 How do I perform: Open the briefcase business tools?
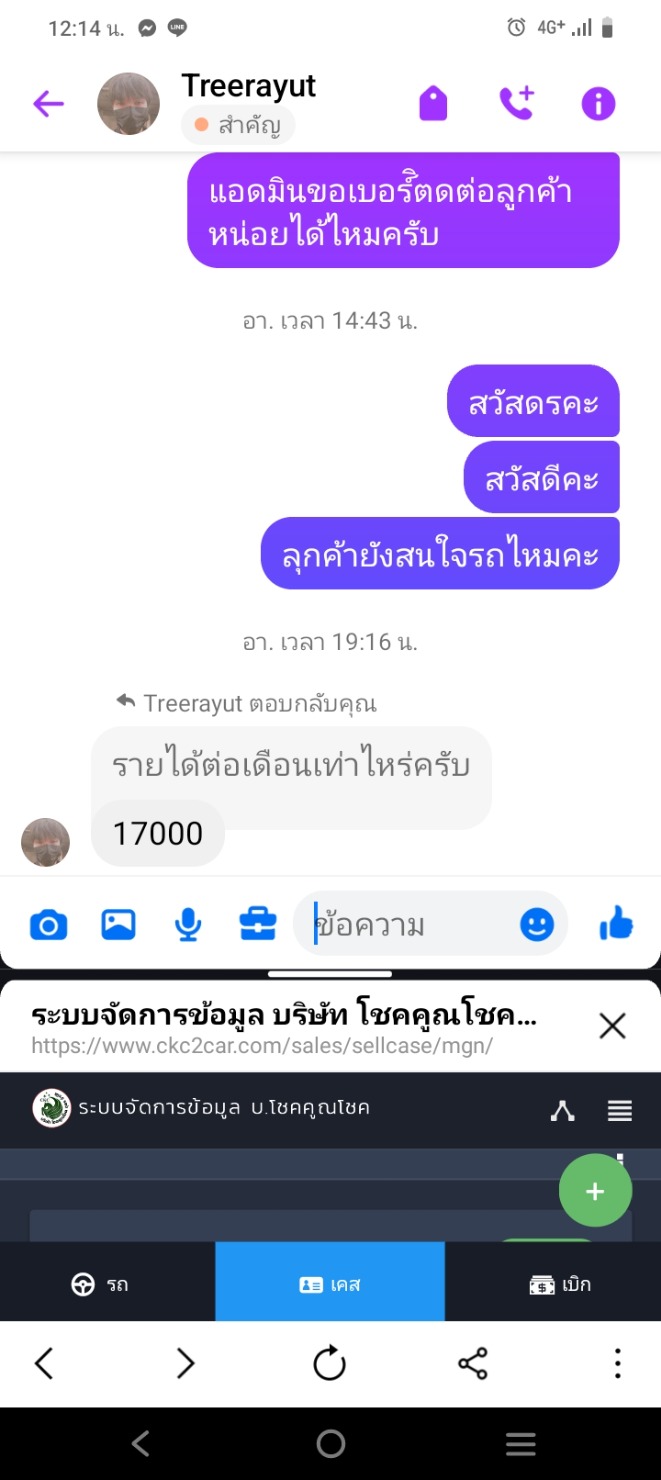(258, 926)
